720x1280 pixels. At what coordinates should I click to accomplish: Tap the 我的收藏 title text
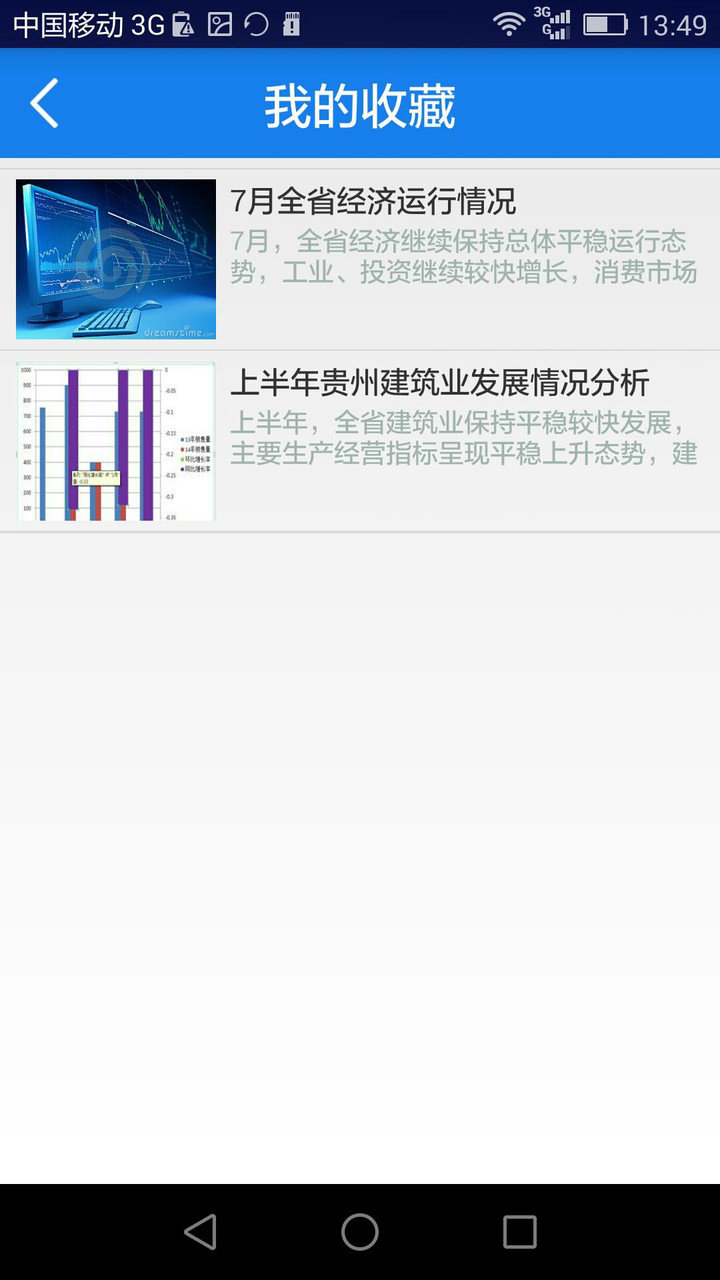pyautogui.click(x=360, y=103)
